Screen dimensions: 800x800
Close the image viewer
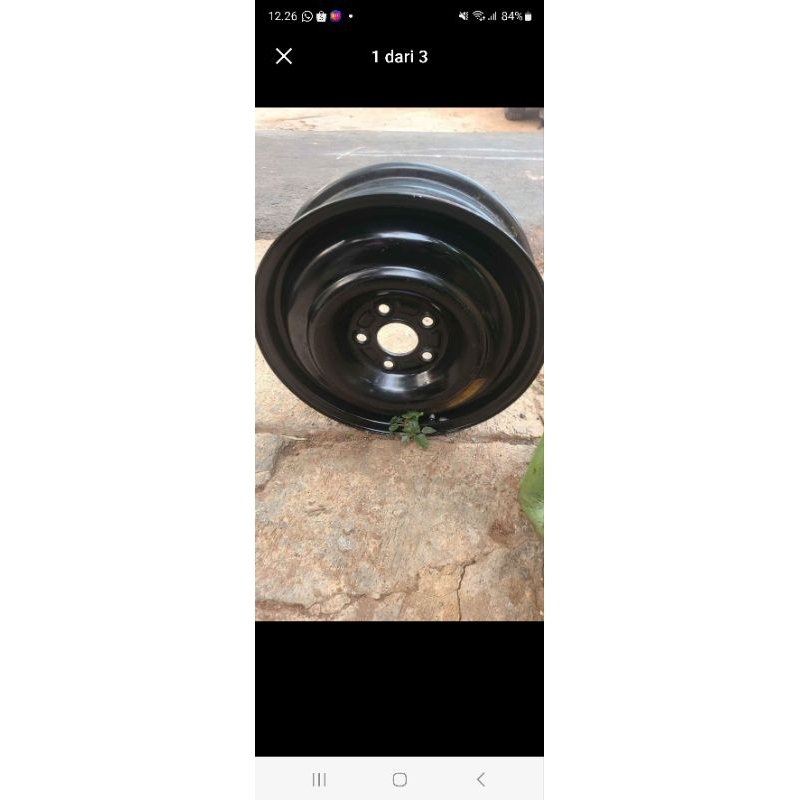tap(284, 56)
